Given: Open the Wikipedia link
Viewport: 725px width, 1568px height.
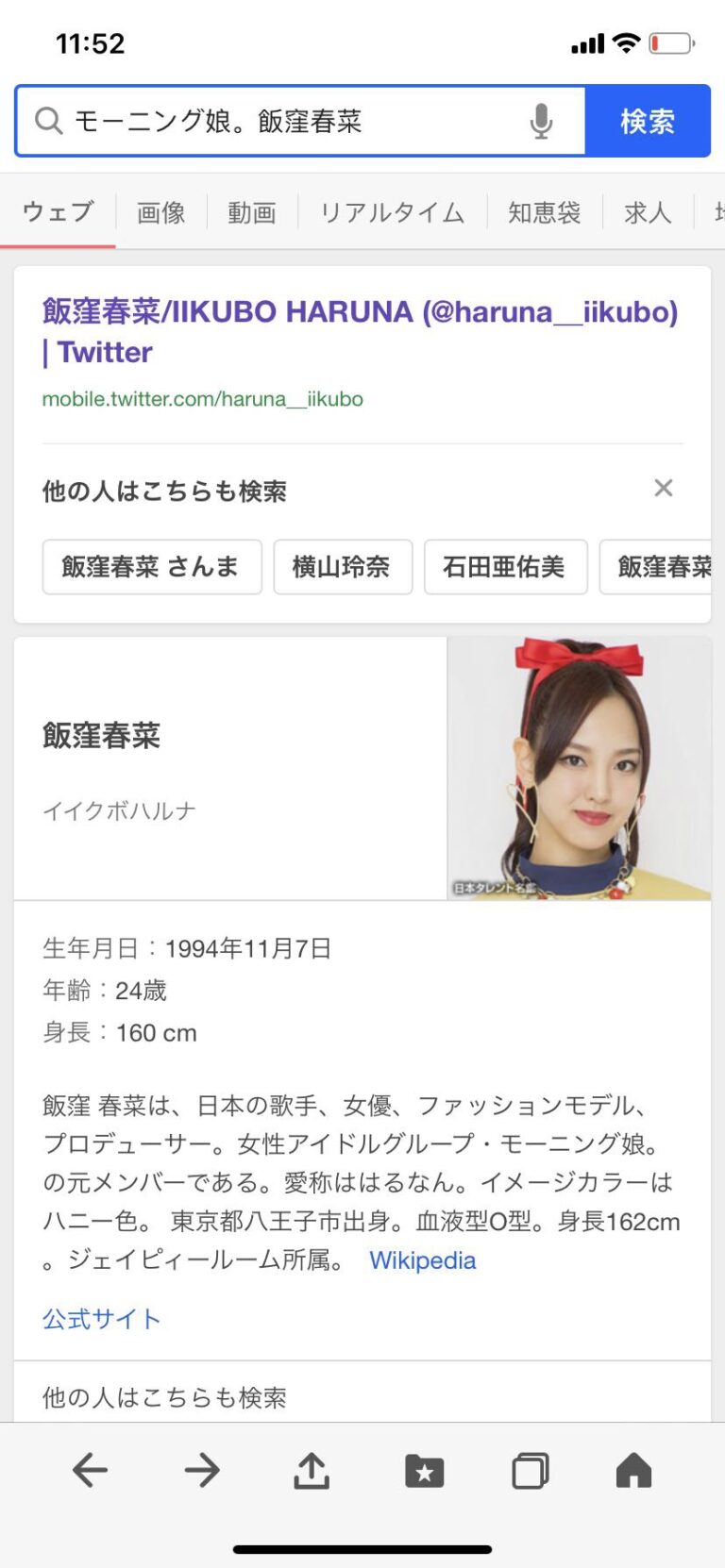Looking at the screenshot, I should click(422, 1260).
